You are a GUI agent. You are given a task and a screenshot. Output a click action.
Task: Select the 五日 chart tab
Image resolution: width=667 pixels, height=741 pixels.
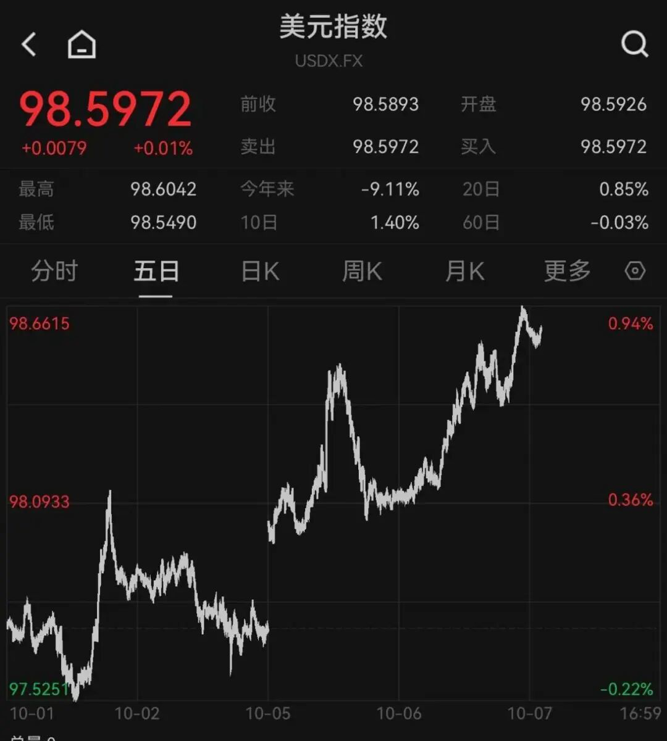[156, 271]
